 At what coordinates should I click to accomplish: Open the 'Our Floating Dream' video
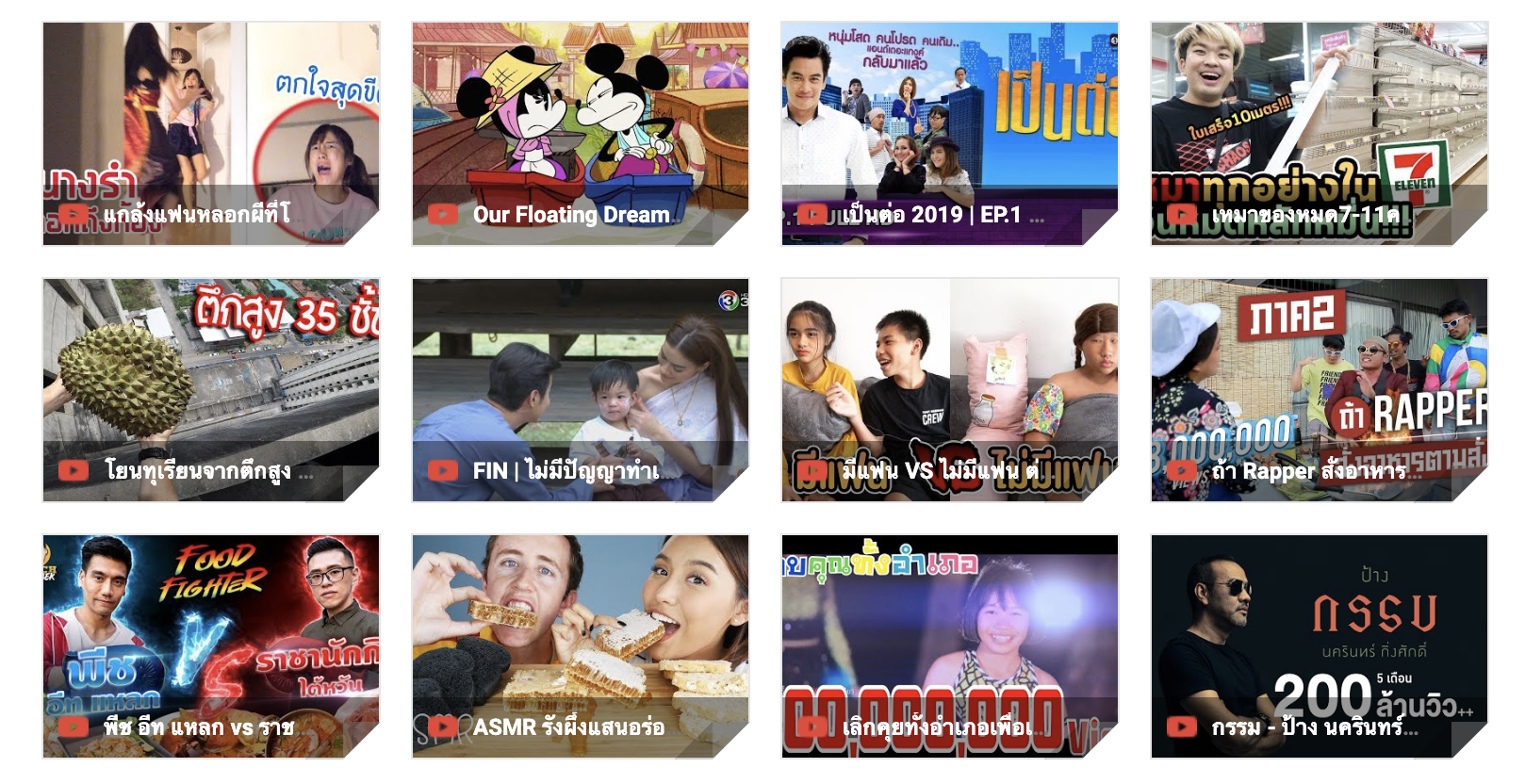(x=580, y=133)
